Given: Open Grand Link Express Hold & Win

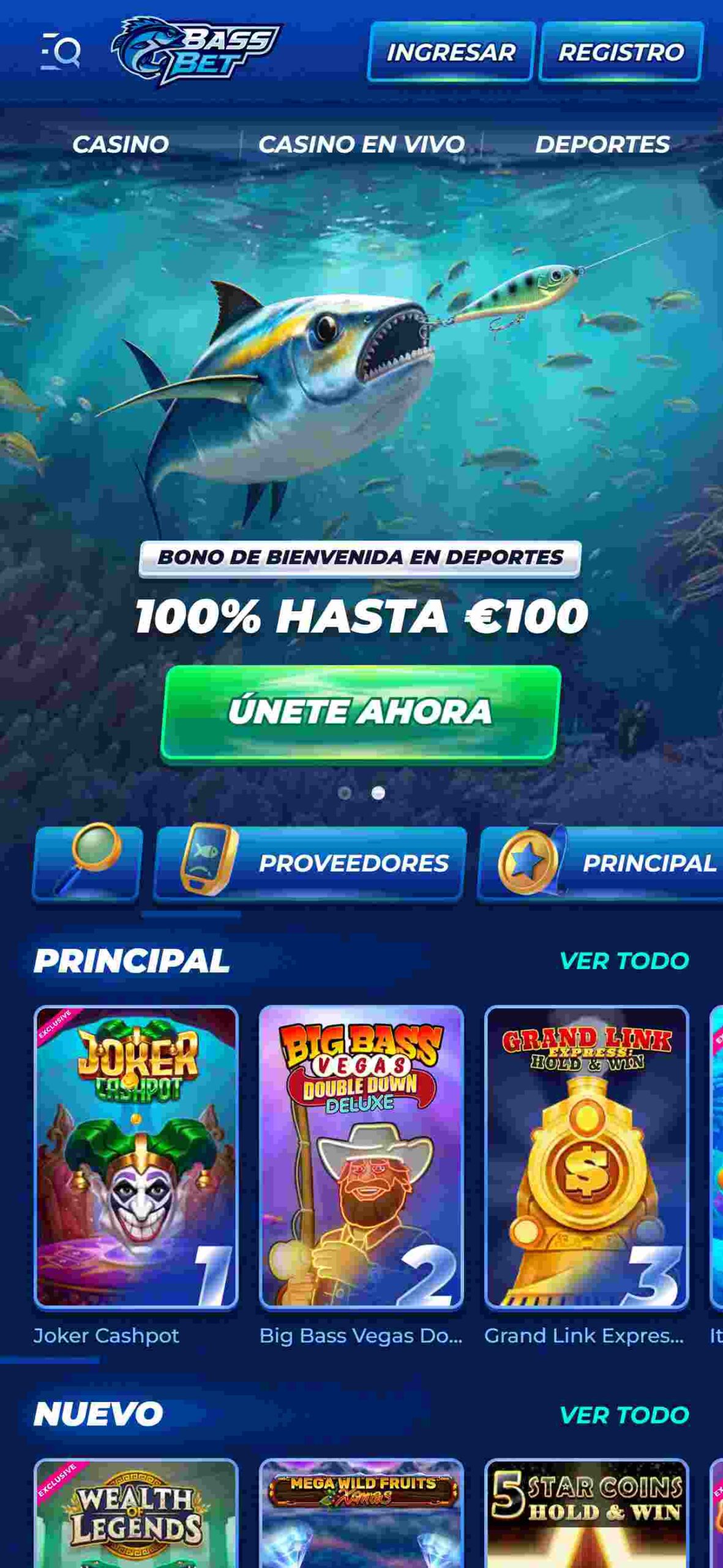Looking at the screenshot, I should [586, 1158].
